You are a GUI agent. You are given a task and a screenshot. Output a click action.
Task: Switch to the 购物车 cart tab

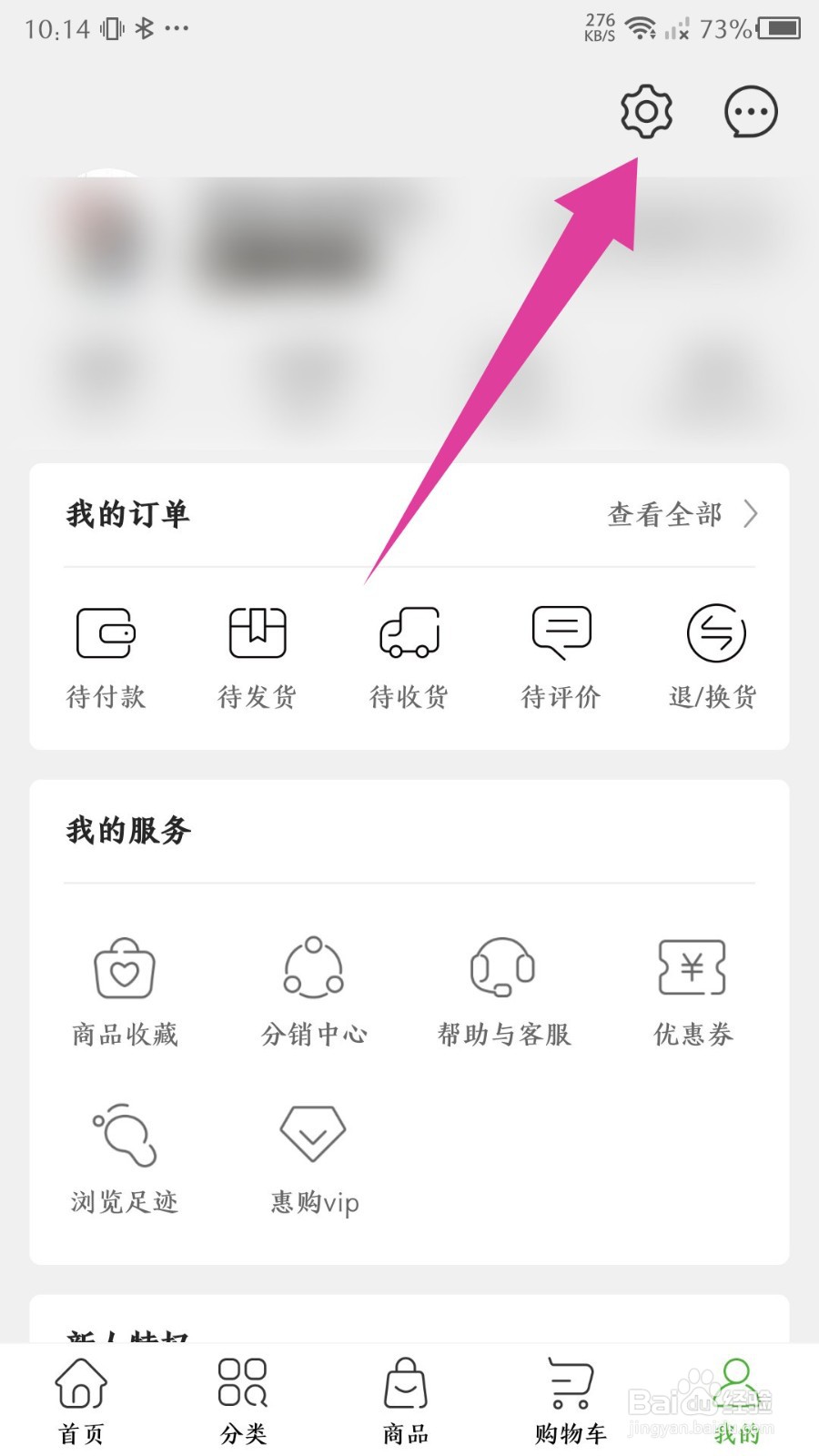tap(571, 1401)
